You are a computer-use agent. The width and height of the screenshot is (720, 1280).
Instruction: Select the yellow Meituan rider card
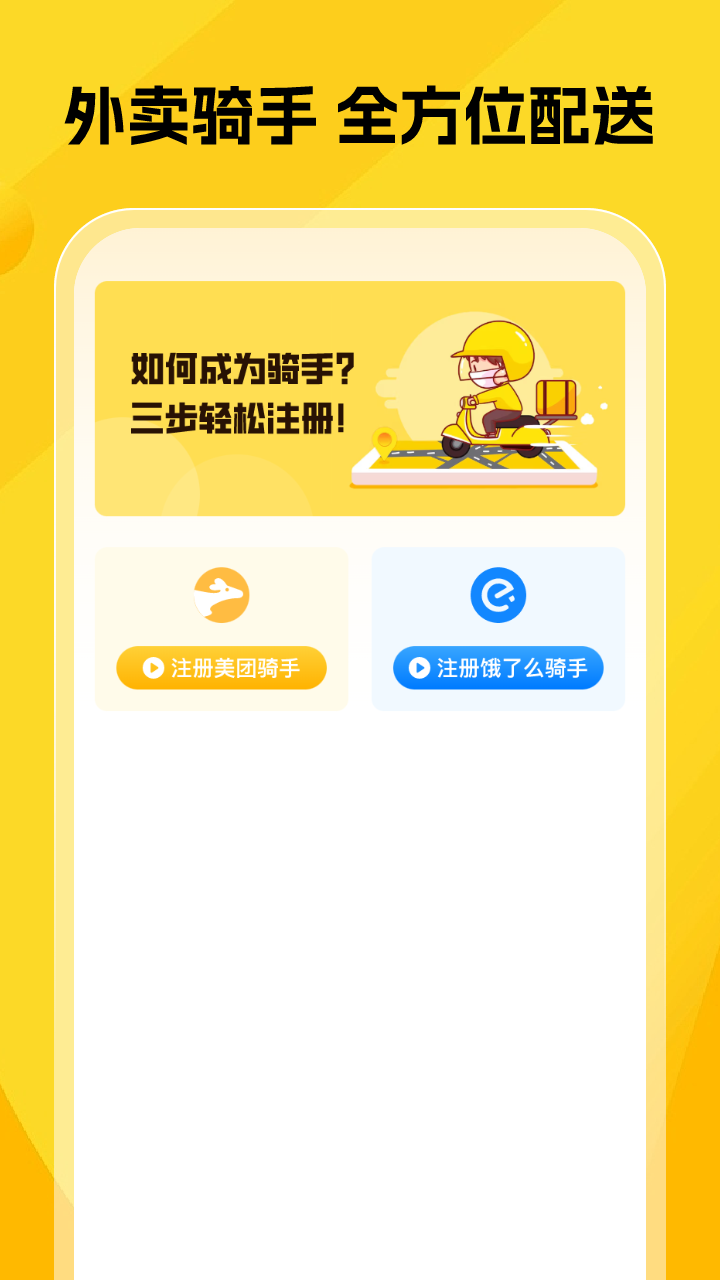[x=222, y=628]
